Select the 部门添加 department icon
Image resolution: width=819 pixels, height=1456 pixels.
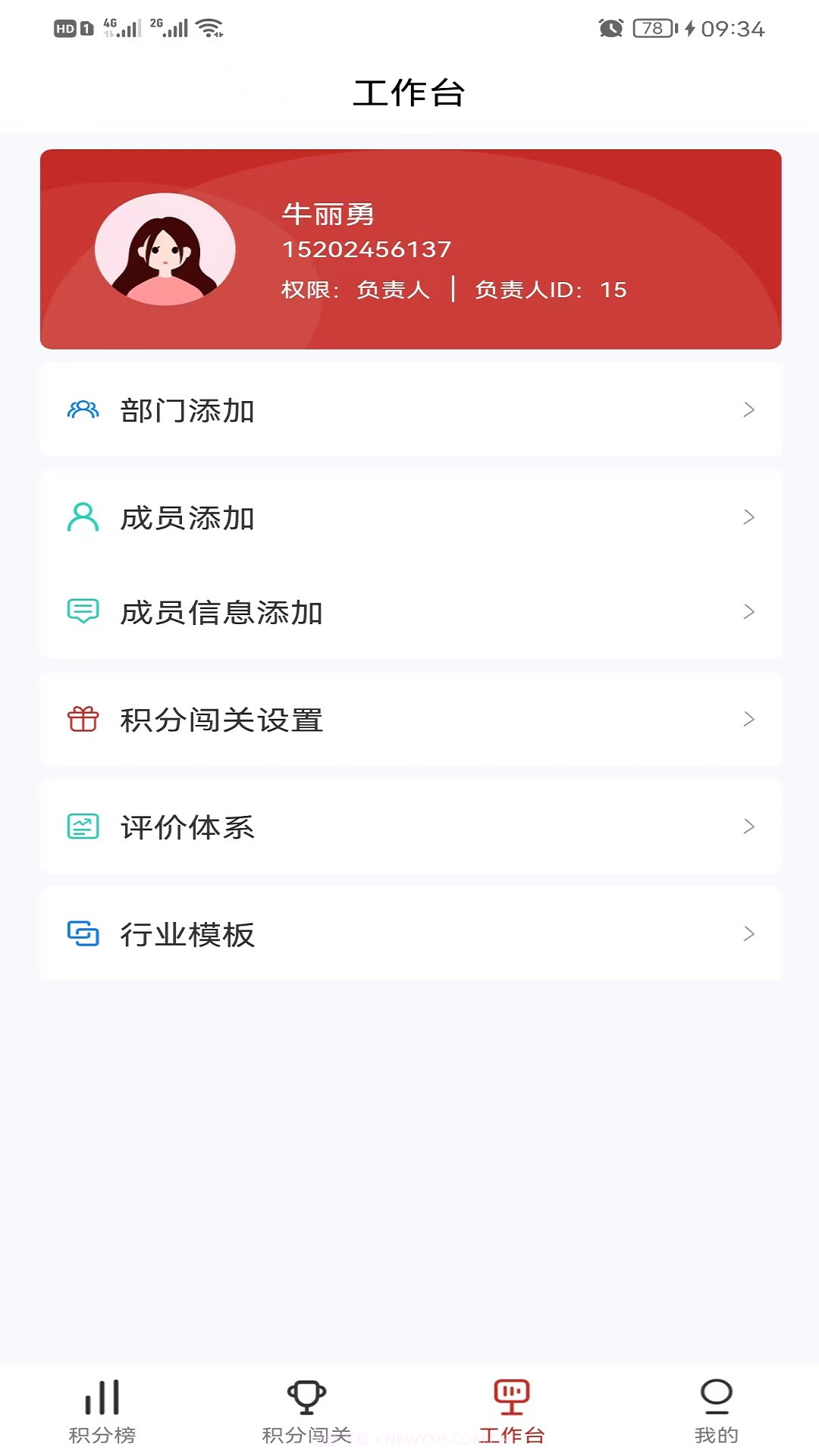pyautogui.click(x=83, y=410)
